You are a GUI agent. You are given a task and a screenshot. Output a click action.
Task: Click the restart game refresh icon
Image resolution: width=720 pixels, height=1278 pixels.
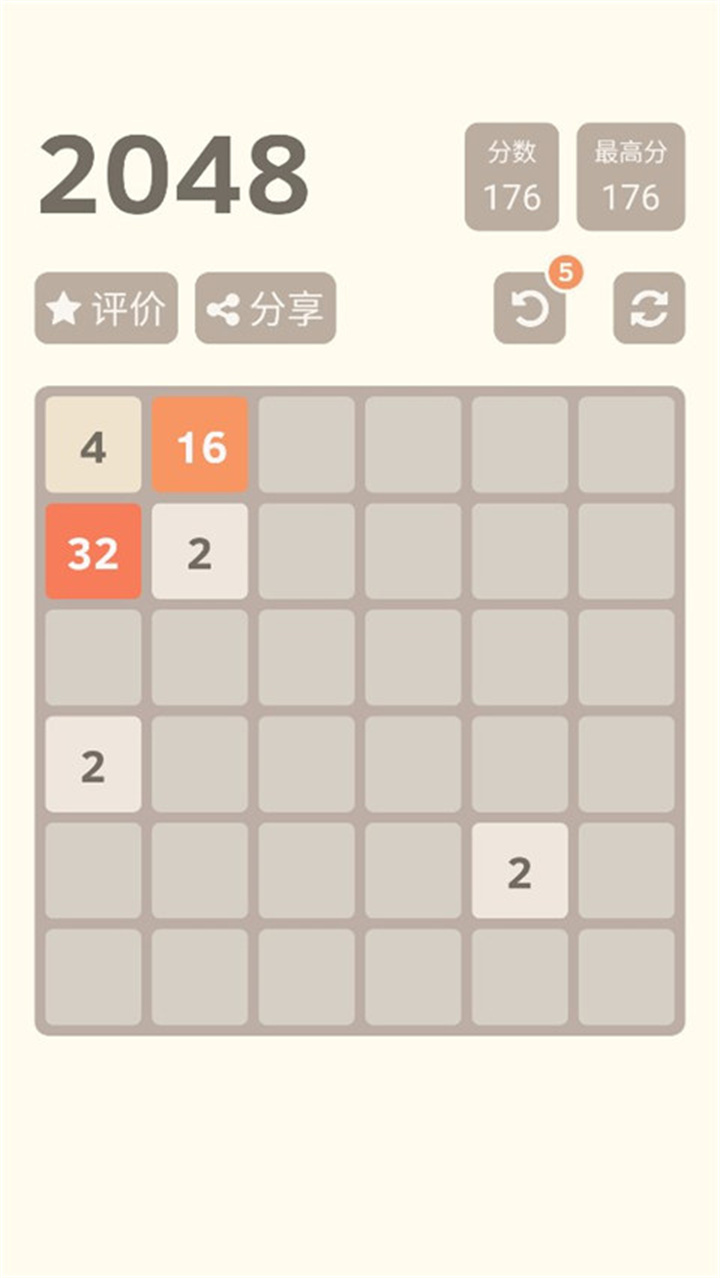[648, 308]
